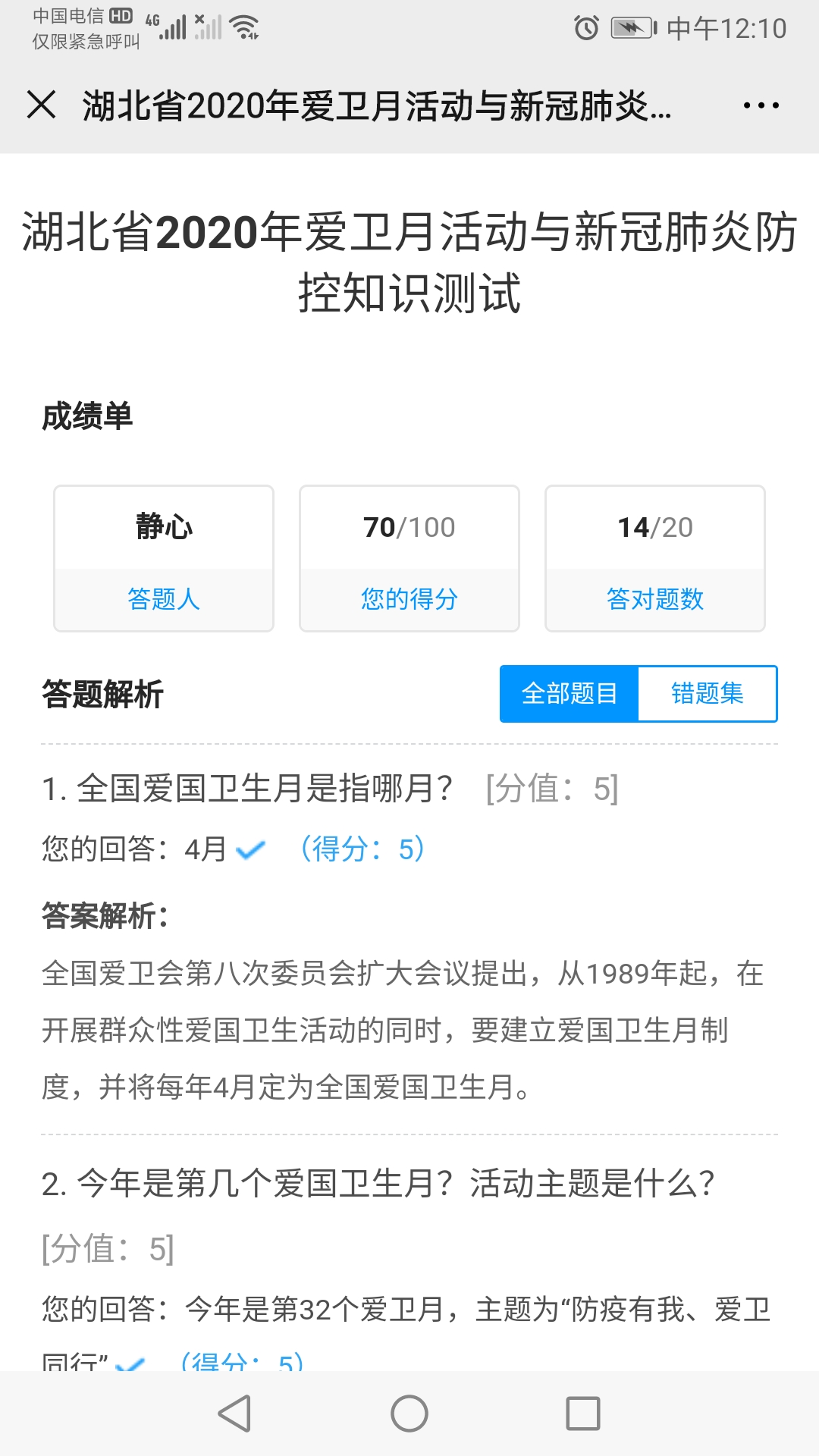Switch to the 错题集 tab
Screen dimensions: 819x1456
point(707,693)
